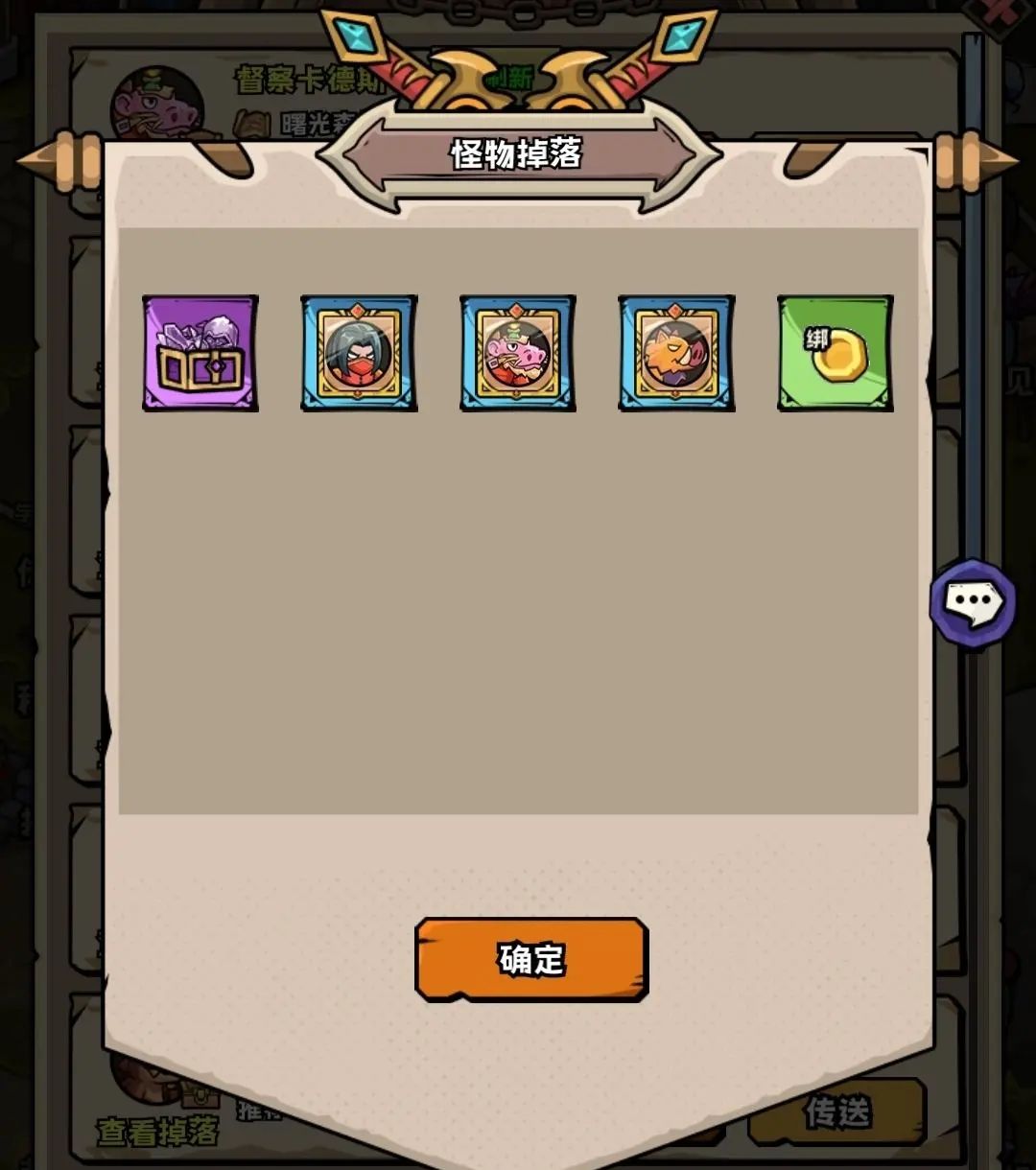This screenshot has width=1036, height=1170.
Task: Open the chat bubble icon
Action: point(974,604)
